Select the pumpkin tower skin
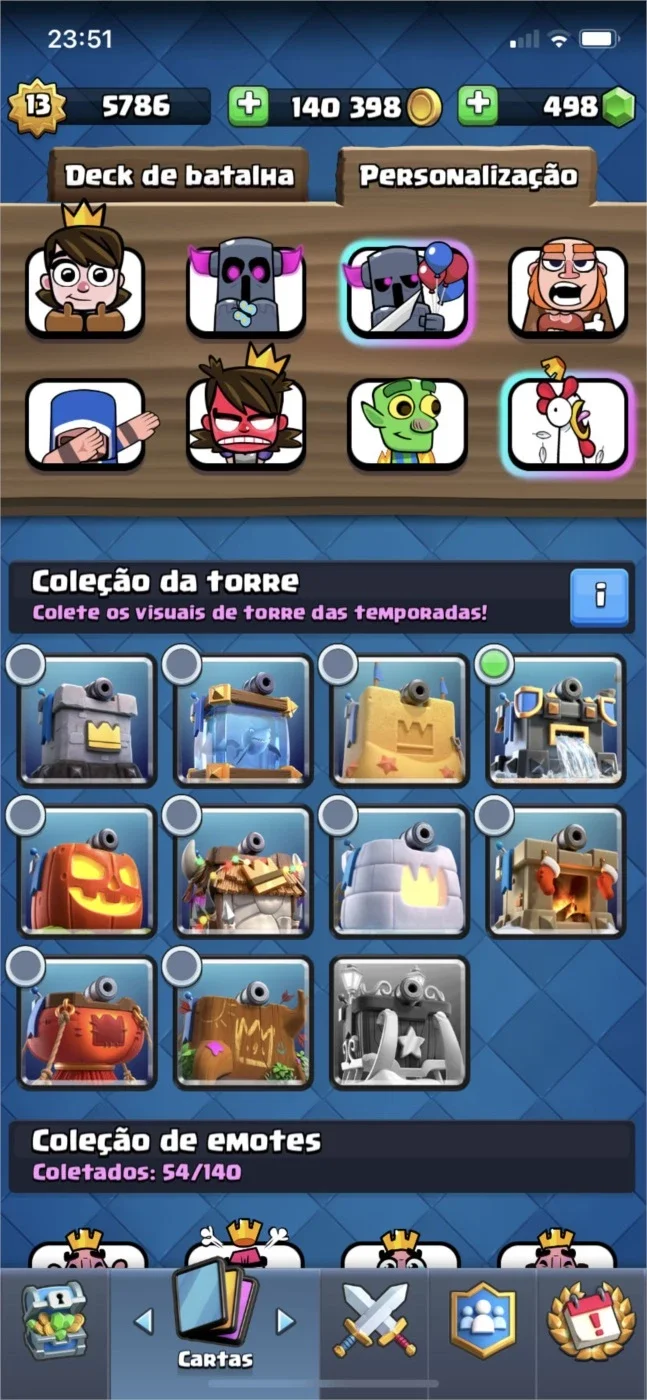647x1400 pixels. tap(87, 870)
